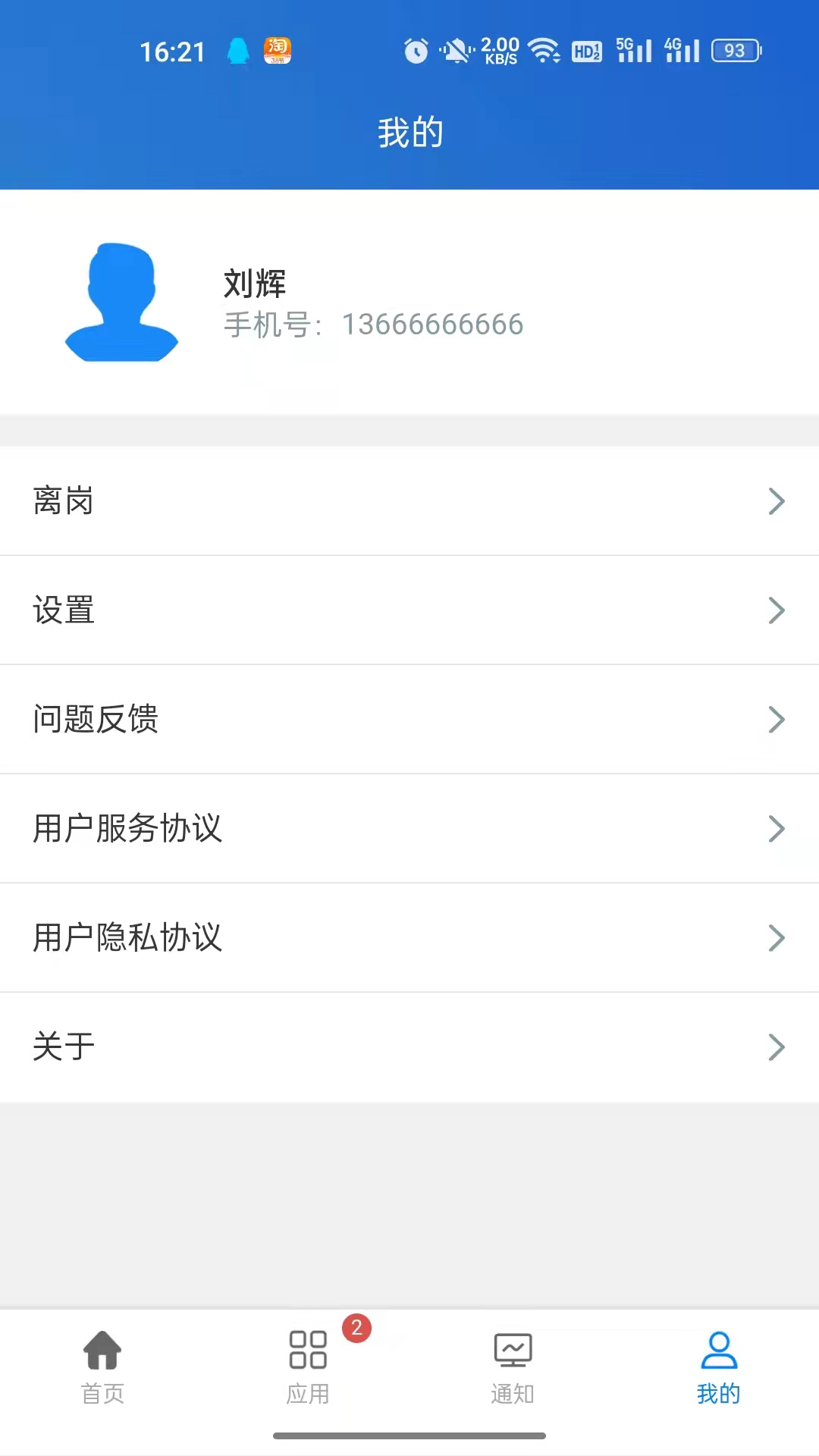Expand the 离岗 row chevron
819x1456 pixels.
click(777, 500)
